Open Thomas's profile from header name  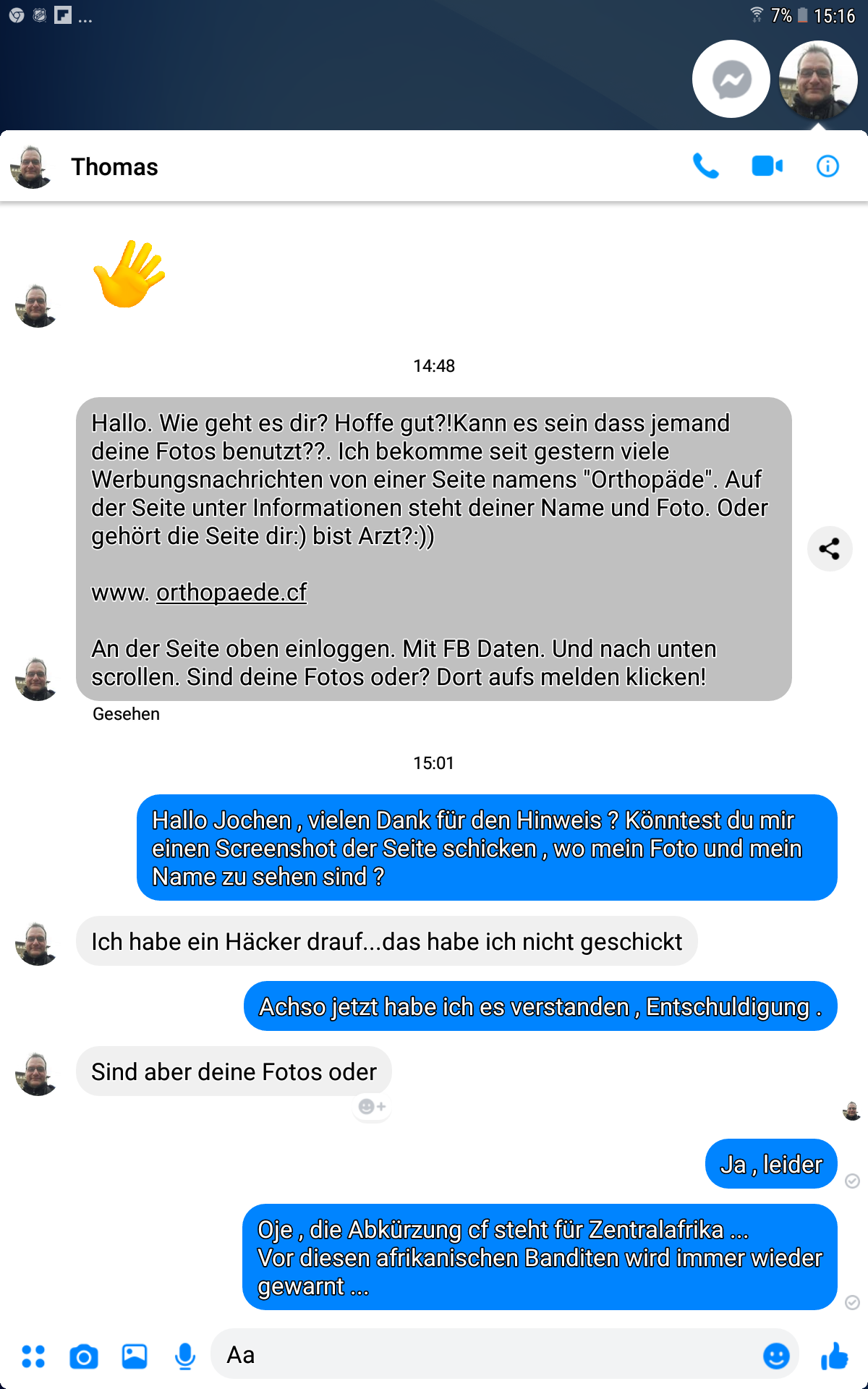(114, 167)
